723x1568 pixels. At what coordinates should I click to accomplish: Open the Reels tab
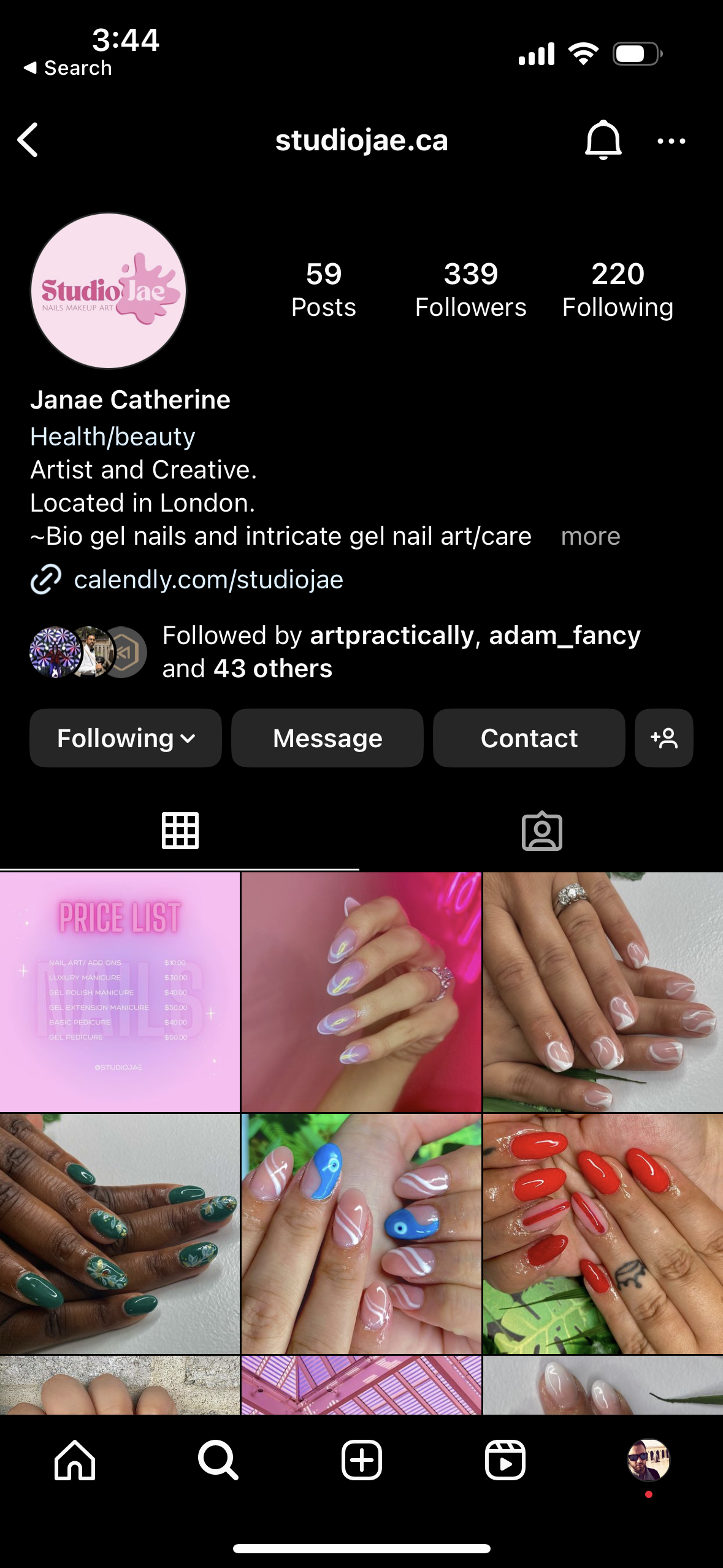point(505,1460)
